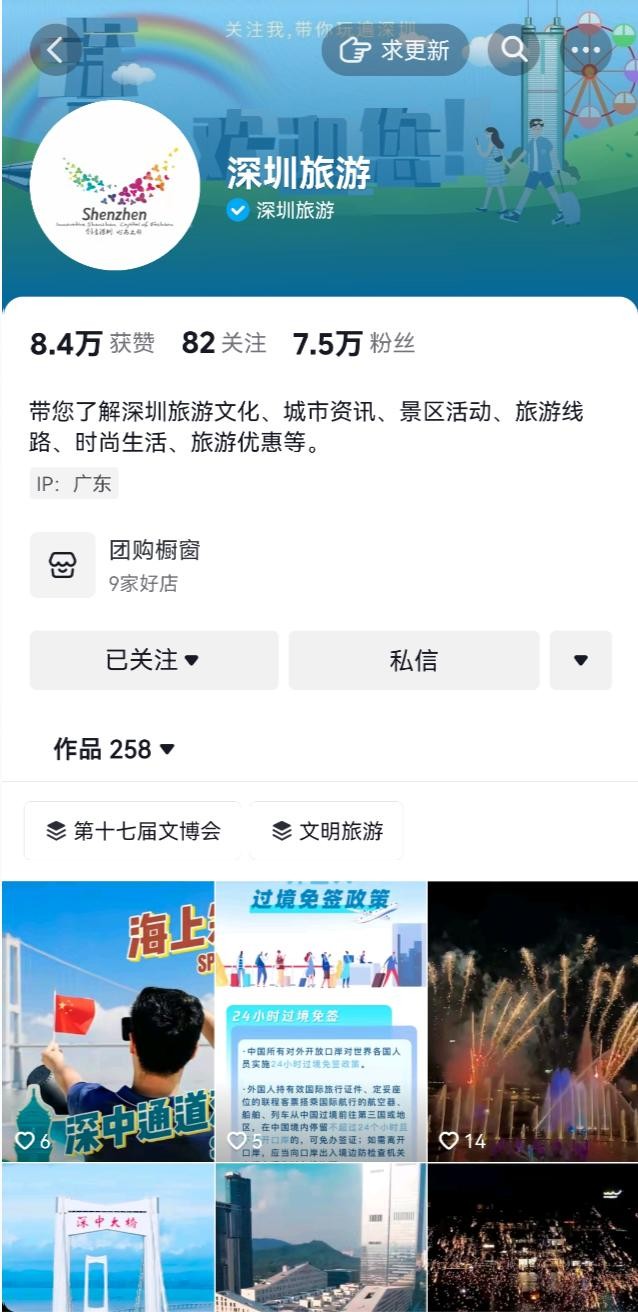638x1312 pixels.
Task: View the 深圳旅游 profile avatar
Action: (115, 185)
